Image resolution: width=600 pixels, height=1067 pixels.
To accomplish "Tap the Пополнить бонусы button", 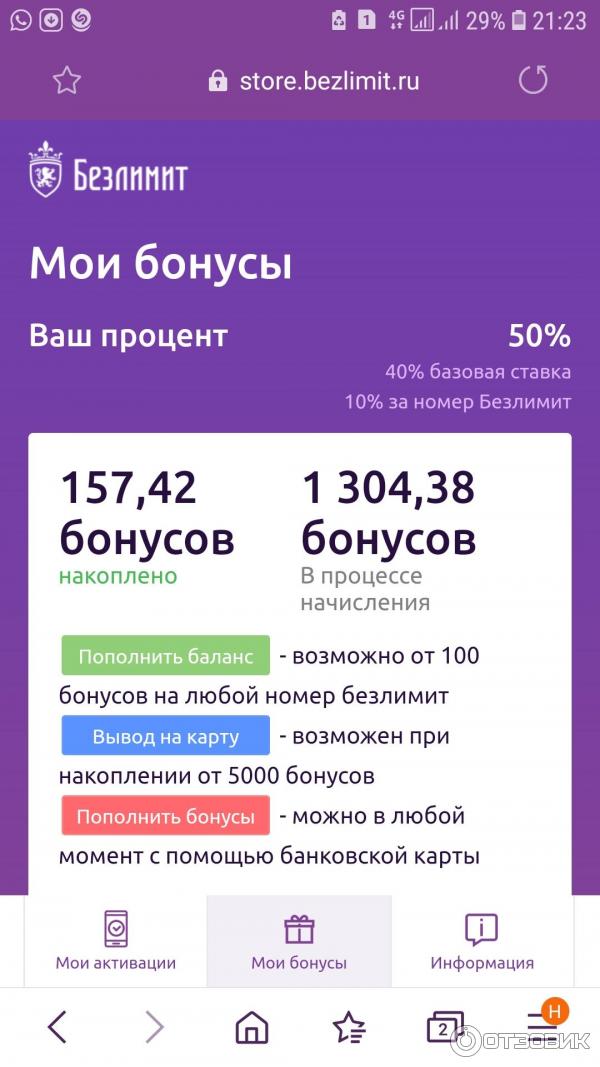I will 165,816.
